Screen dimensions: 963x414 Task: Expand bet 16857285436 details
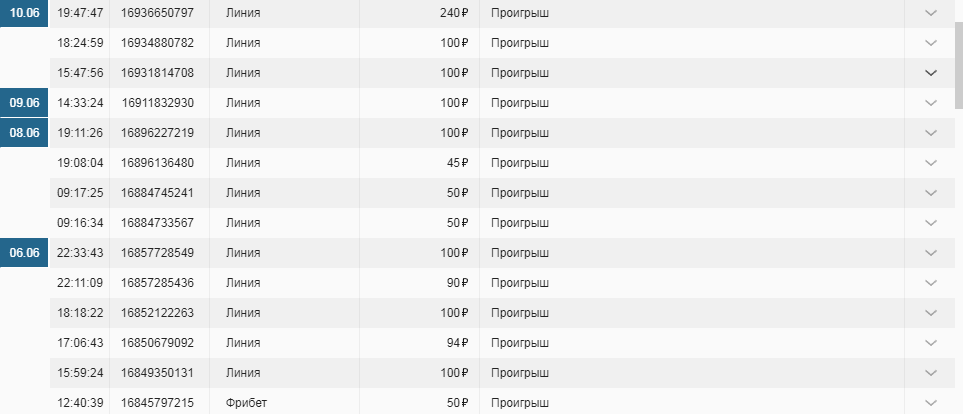931,283
